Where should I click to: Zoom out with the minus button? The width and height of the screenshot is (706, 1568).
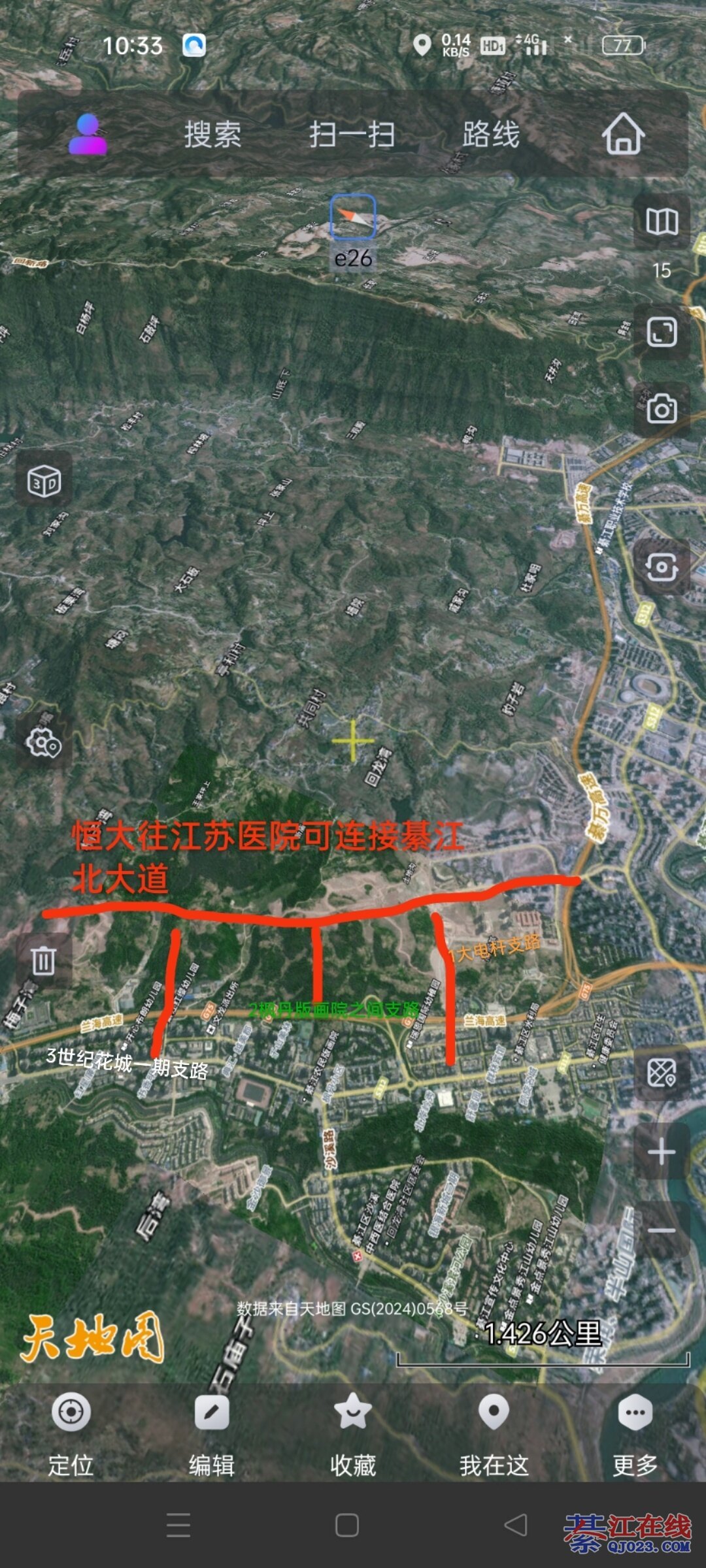[662, 1231]
